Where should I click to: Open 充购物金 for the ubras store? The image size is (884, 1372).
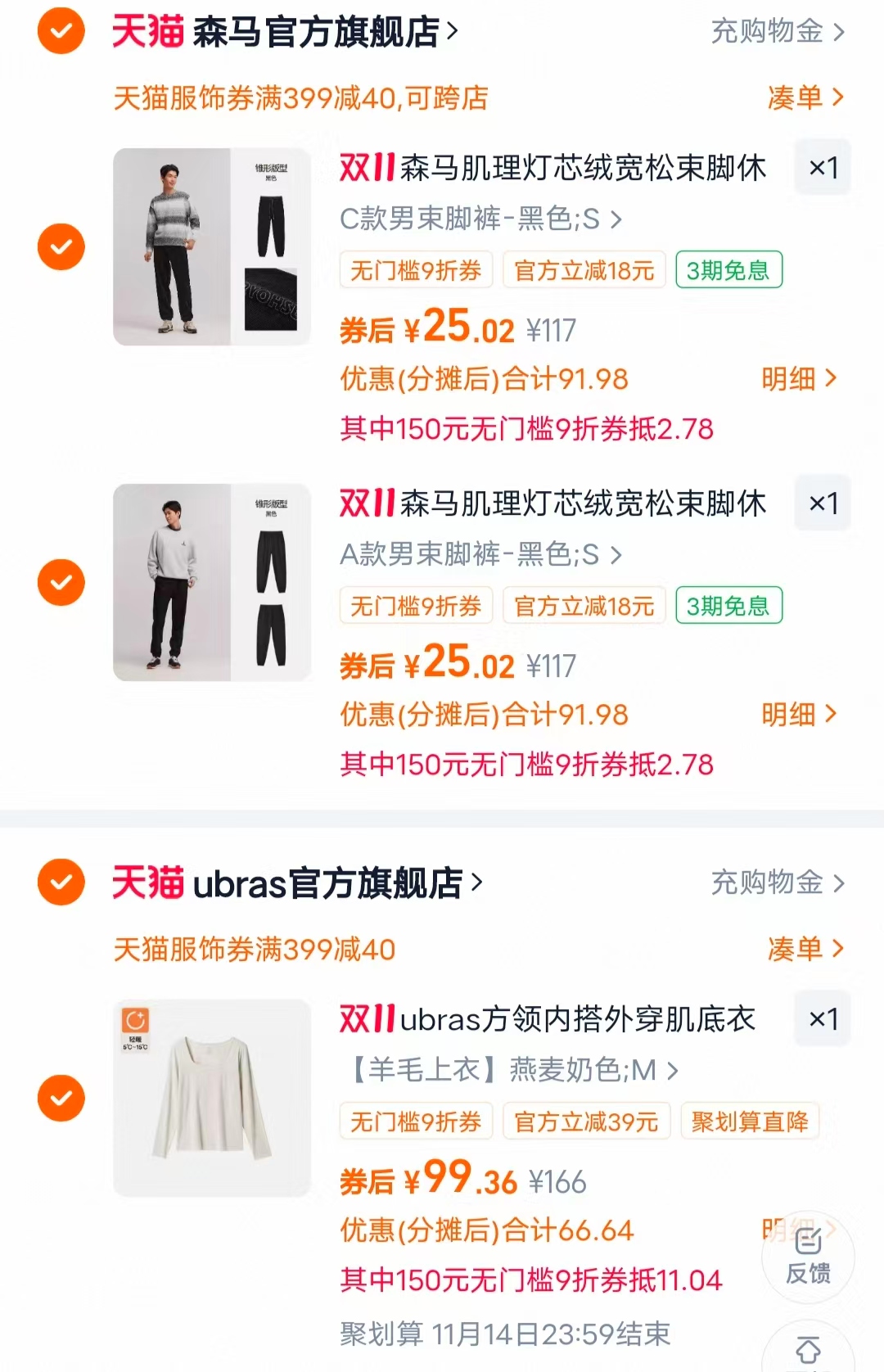tap(769, 882)
